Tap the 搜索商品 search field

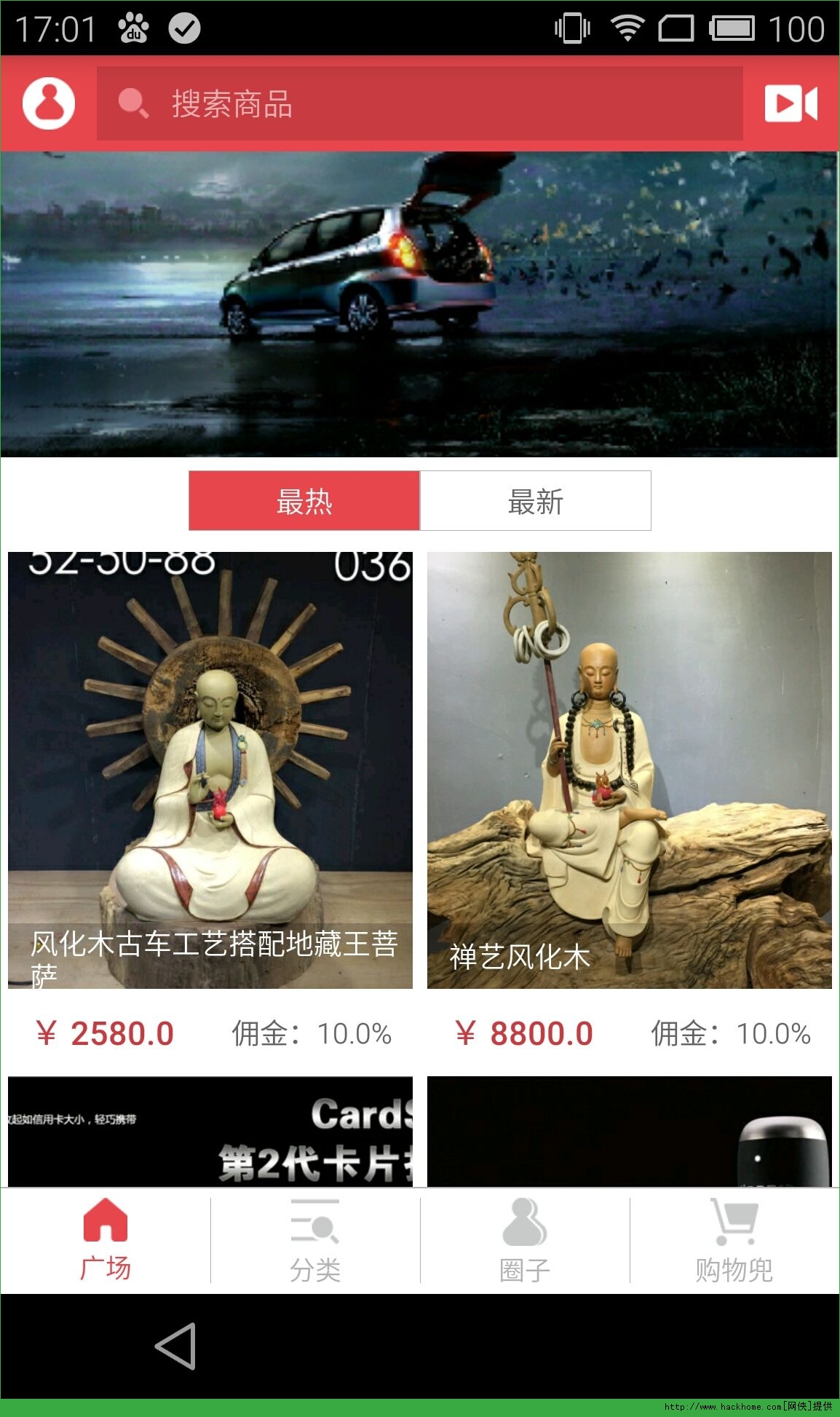(x=419, y=103)
